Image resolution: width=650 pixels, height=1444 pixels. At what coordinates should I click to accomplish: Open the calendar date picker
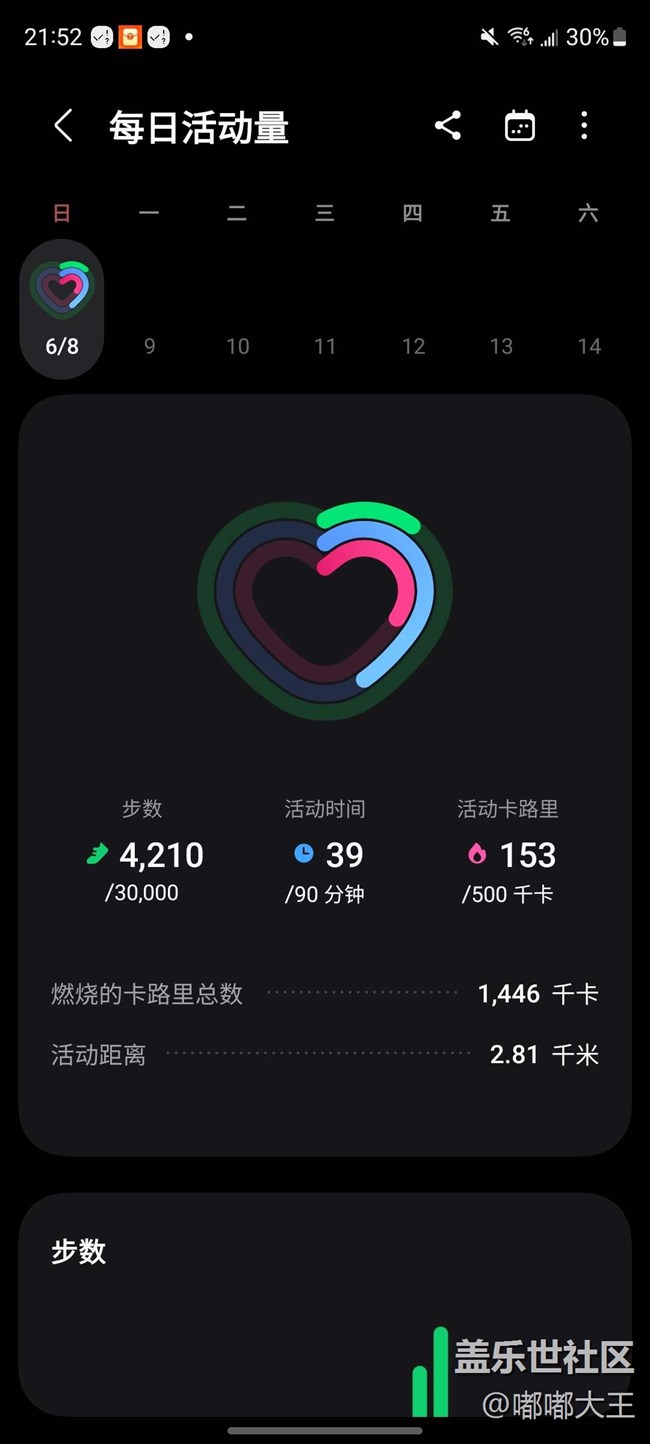(520, 126)
